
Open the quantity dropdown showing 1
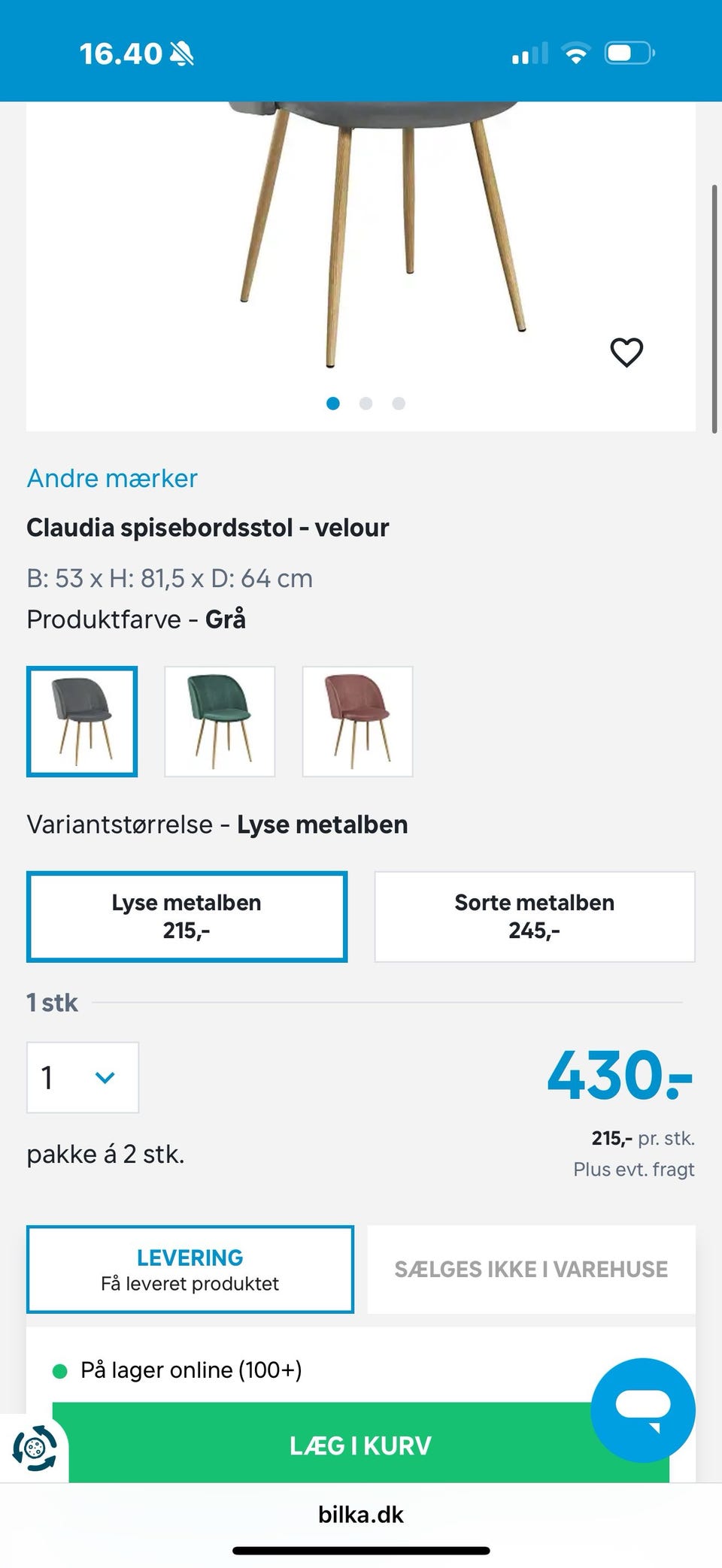point(83,1077)
